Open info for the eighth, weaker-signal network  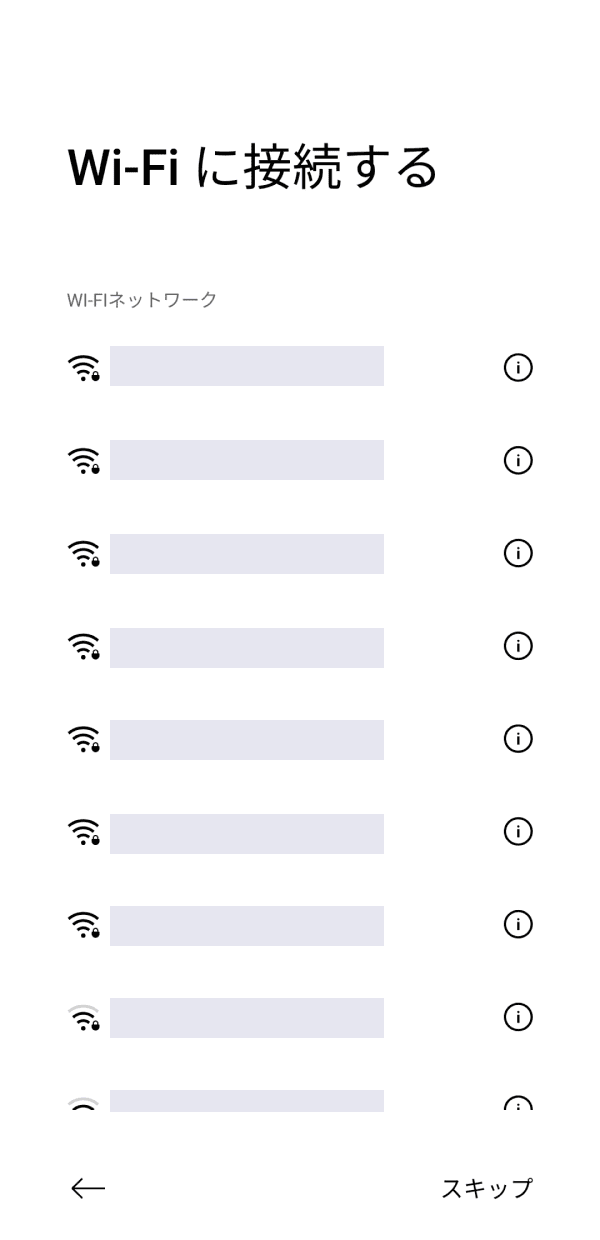pos(518,1017)
